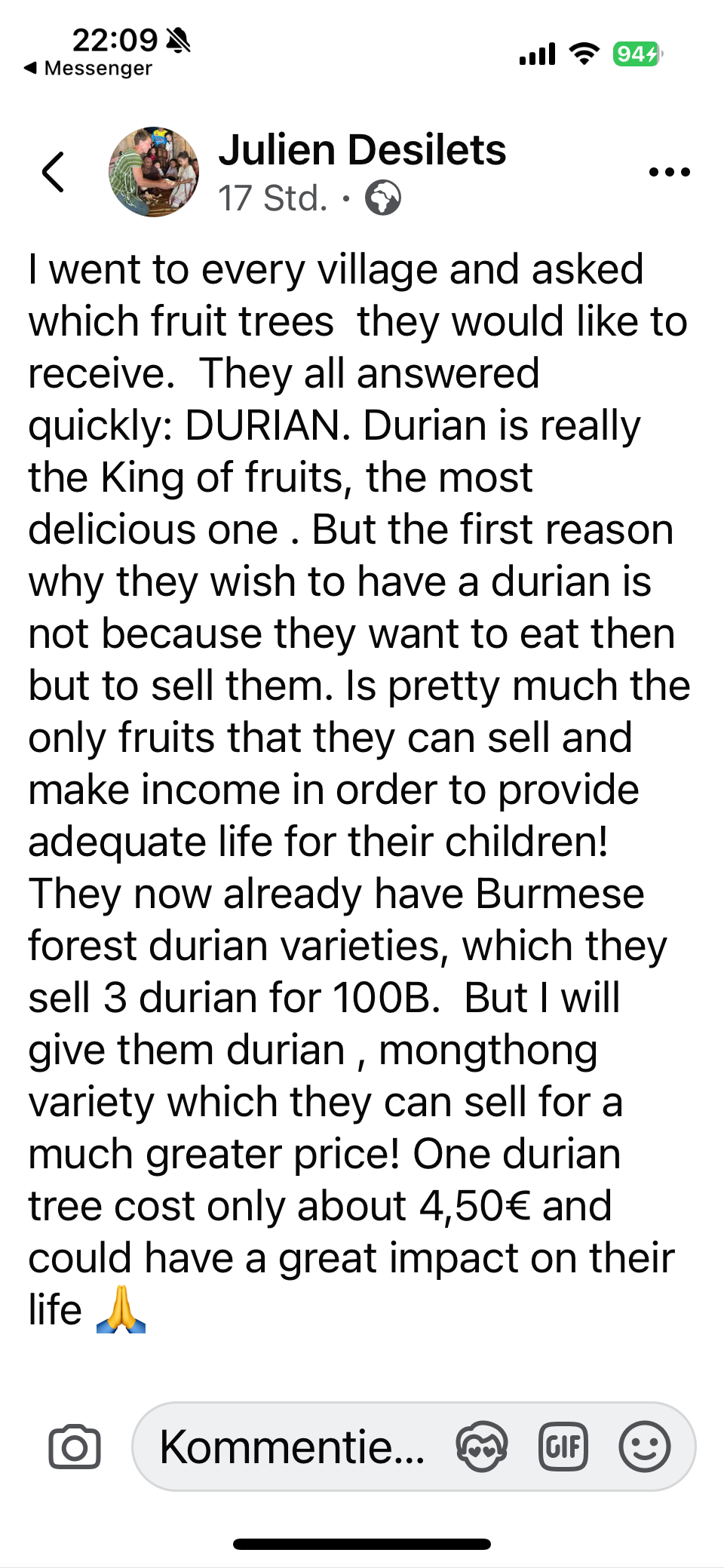Open the emoji smiley picker
This screenshot has width=724, height=1568.
(644, 1447)
